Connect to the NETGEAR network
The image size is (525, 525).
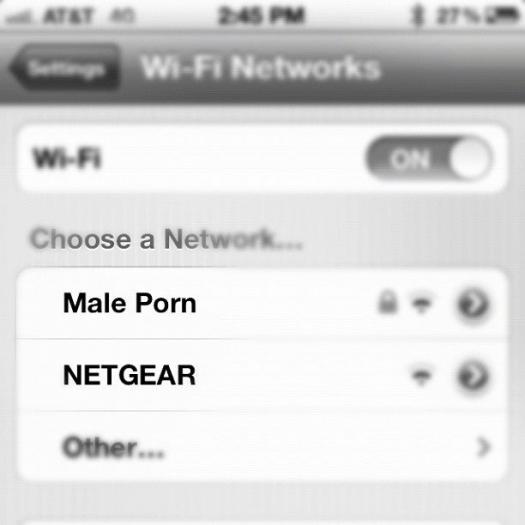(x=262, y=375)
